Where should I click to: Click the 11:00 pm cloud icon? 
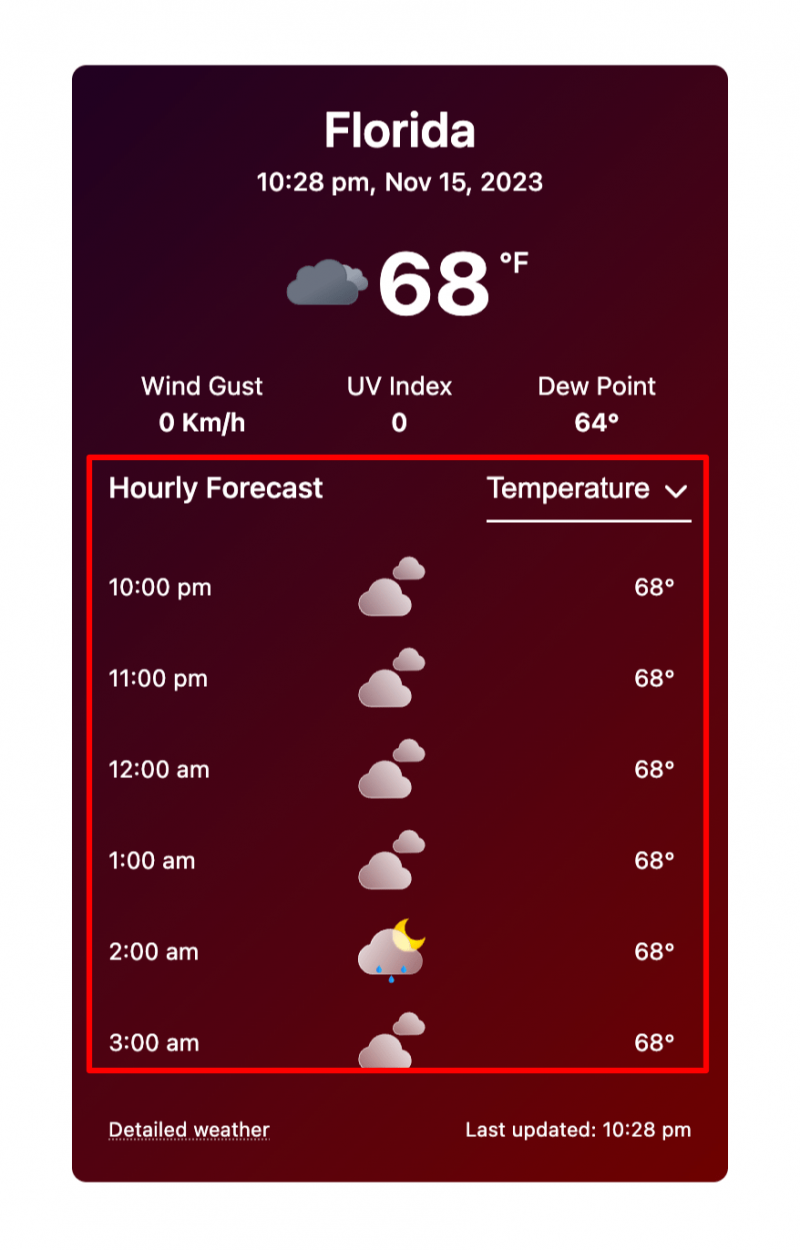coord(390,679)
